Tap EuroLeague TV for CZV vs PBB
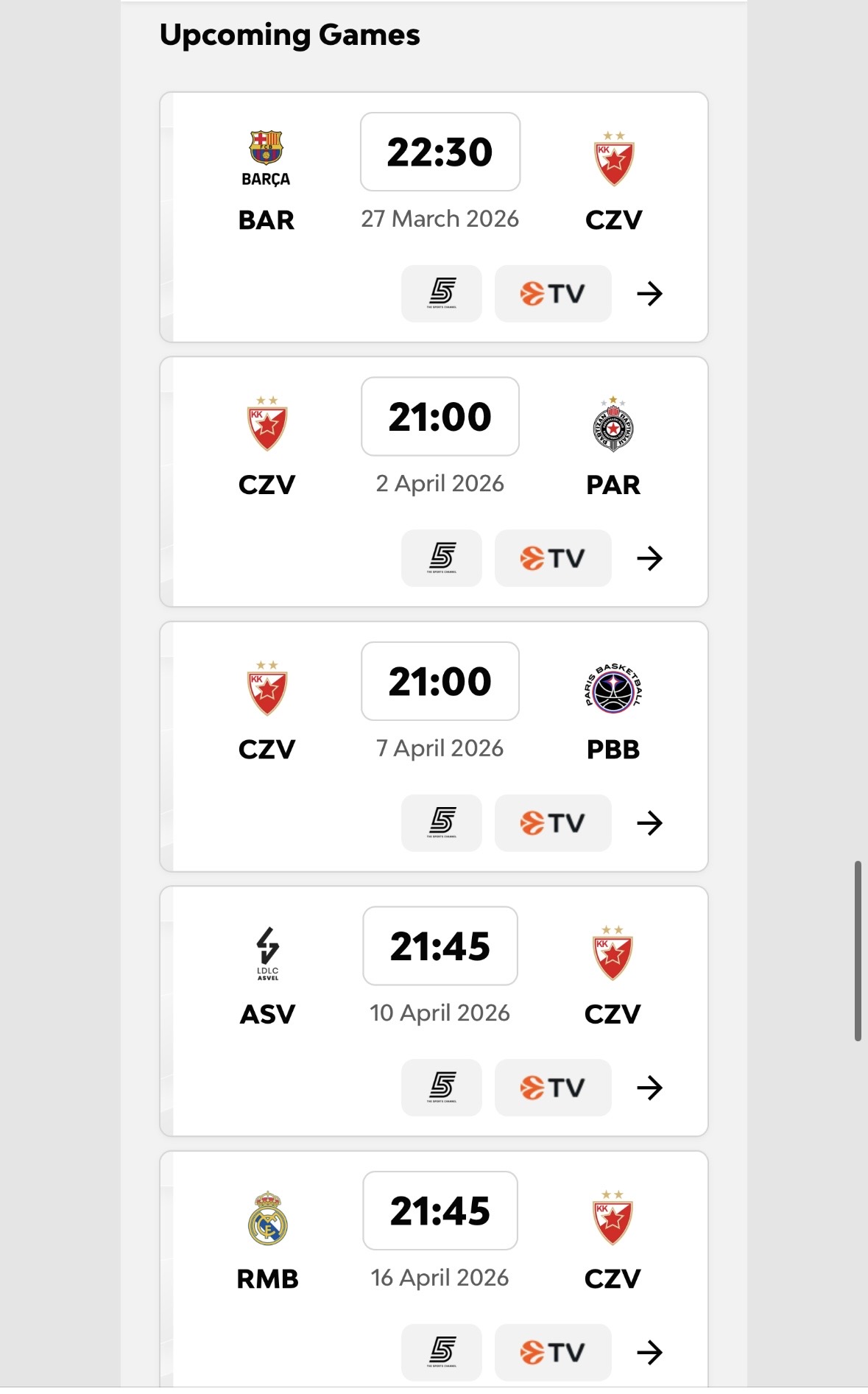This screenshot has height=1394, width=868. pyautogui.click(x=553, y=823)
